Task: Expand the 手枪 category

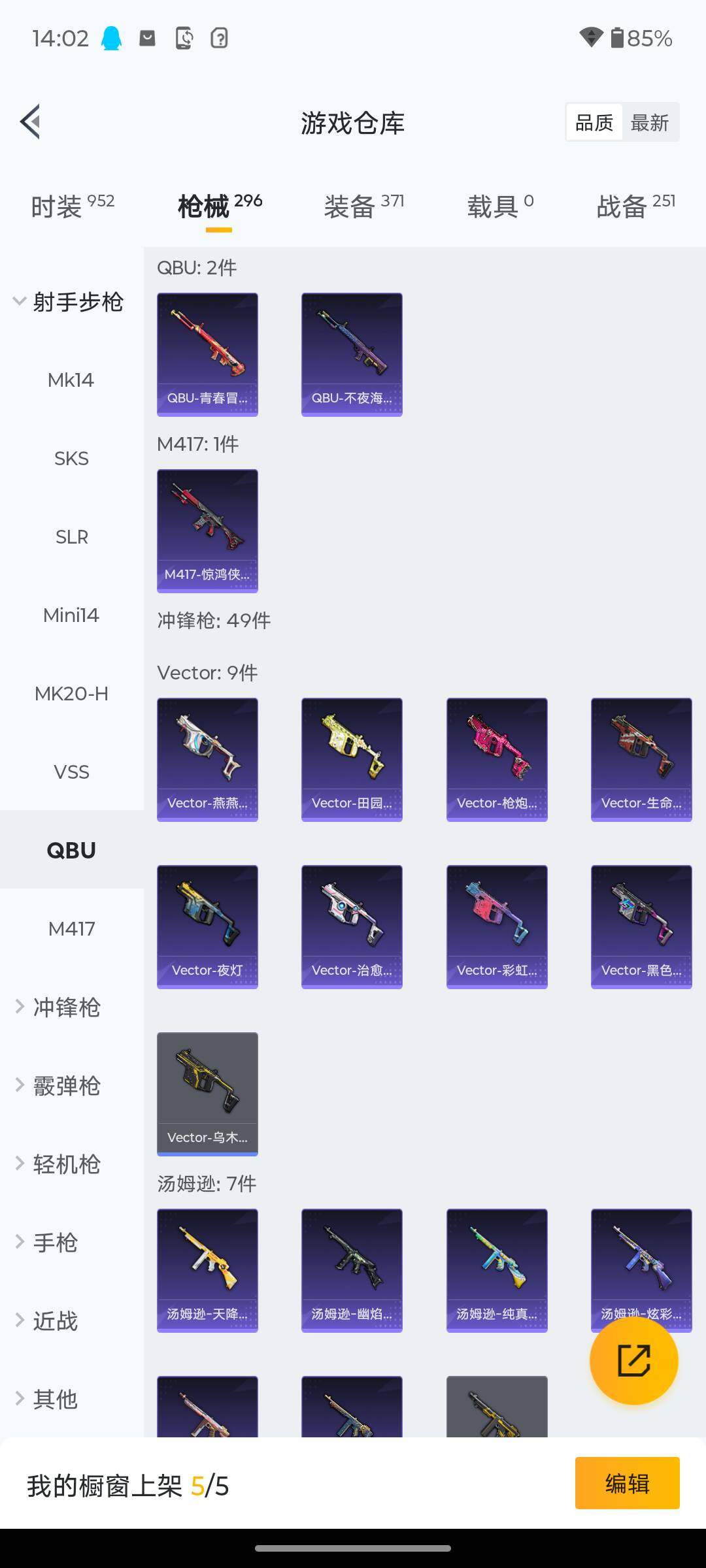Action: (56, 1242)
